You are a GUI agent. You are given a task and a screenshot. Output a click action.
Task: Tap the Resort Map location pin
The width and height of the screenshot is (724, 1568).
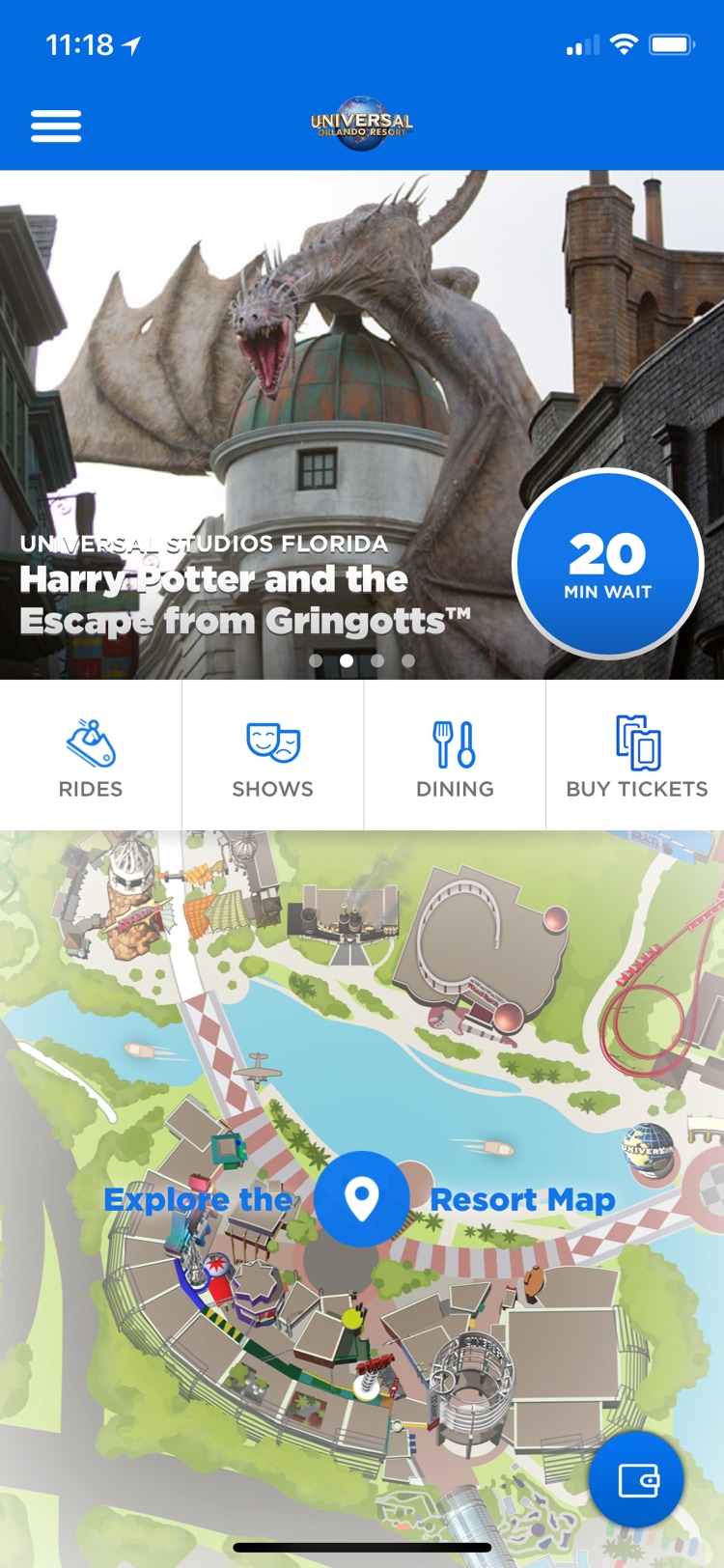coord(362,1199)
